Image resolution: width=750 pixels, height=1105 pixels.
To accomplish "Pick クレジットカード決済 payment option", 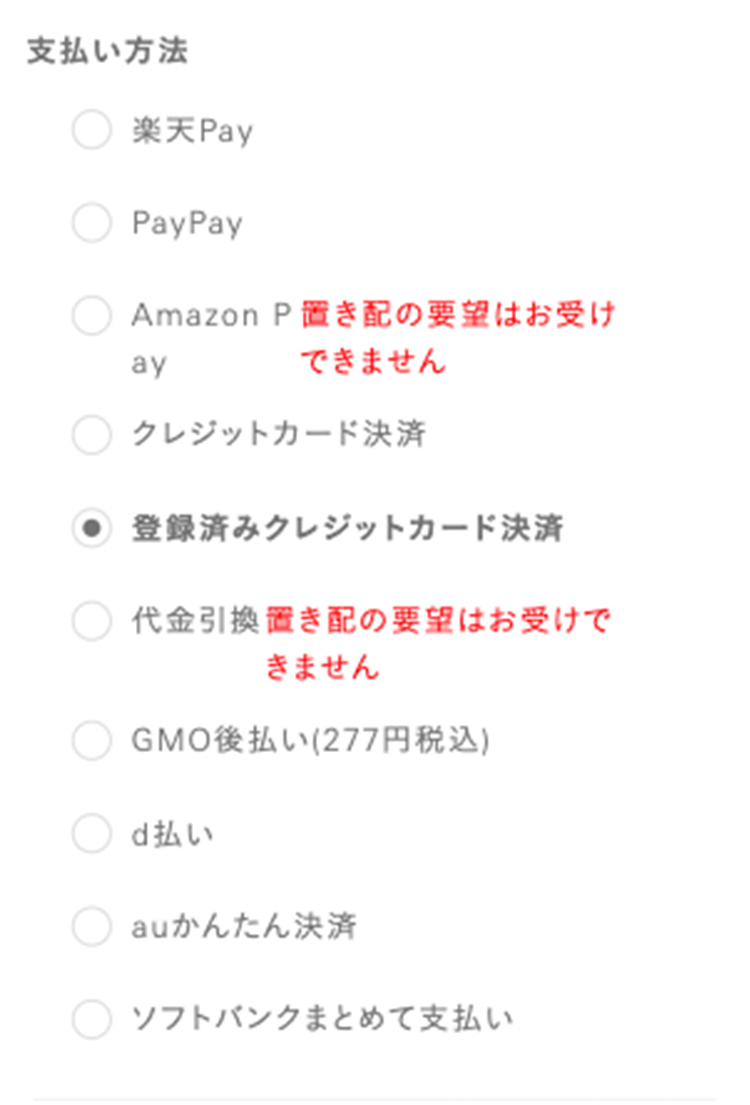I will 92,435.
